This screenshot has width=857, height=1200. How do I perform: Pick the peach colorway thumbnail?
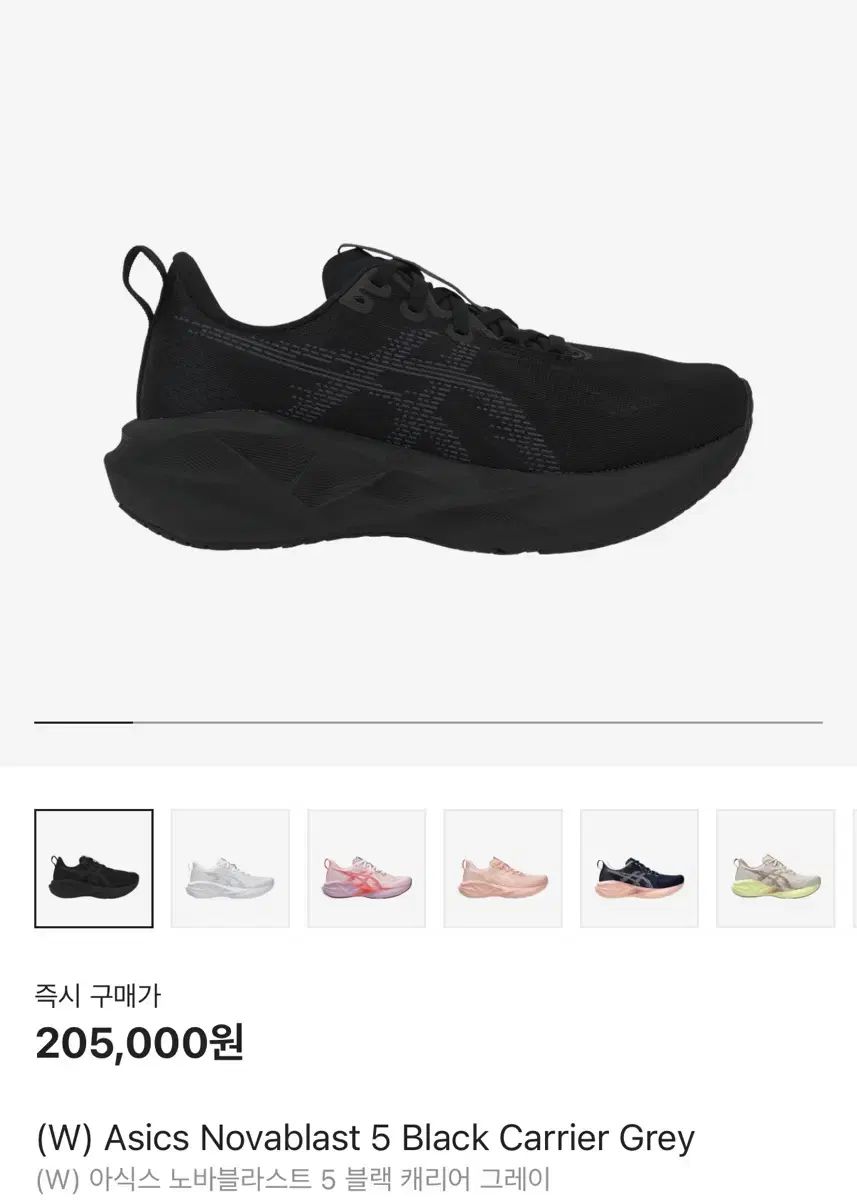(503, 868)
